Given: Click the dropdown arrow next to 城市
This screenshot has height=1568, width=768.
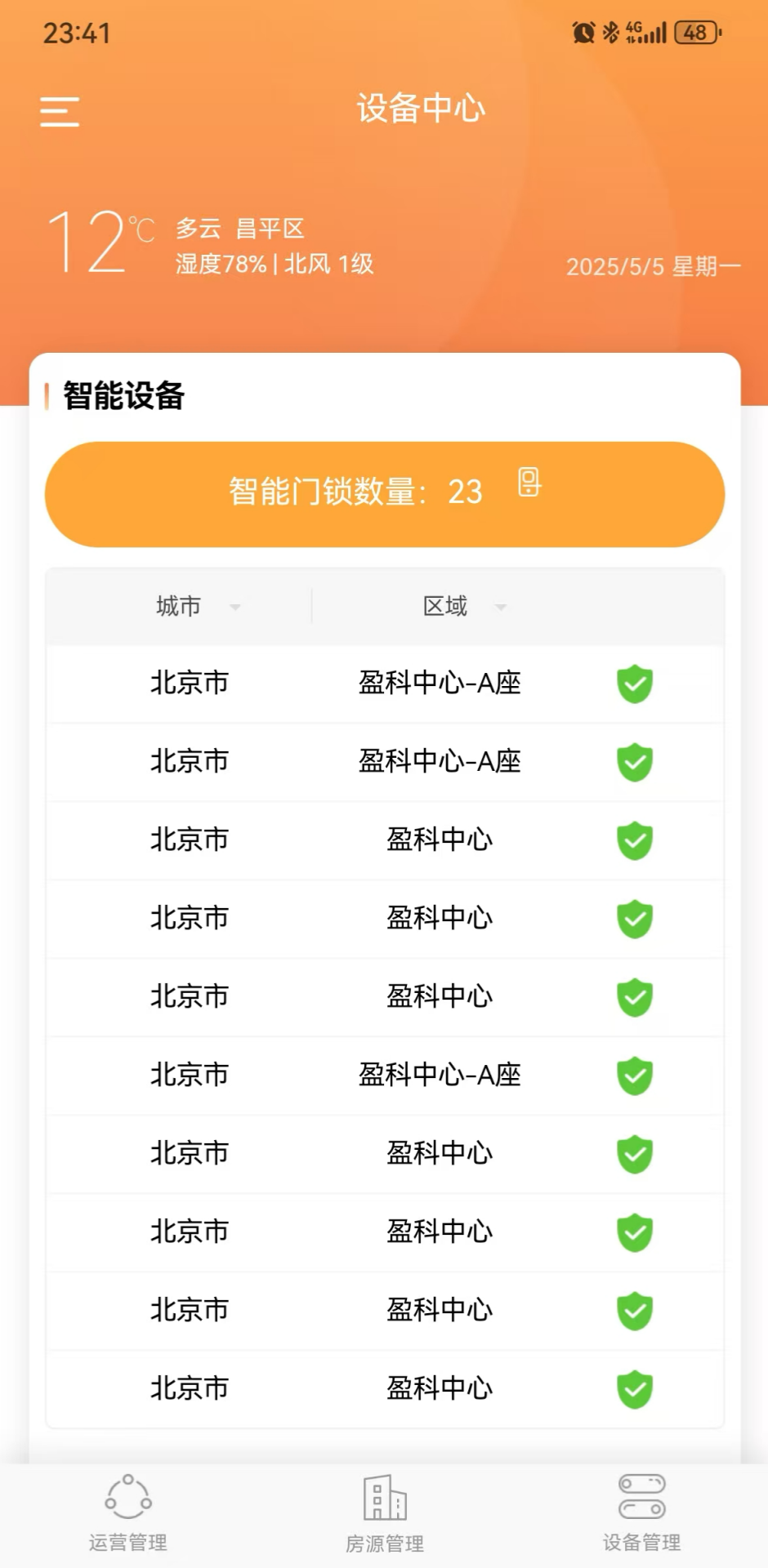Looking at the screenshot, I should click(x=235, y=606).
